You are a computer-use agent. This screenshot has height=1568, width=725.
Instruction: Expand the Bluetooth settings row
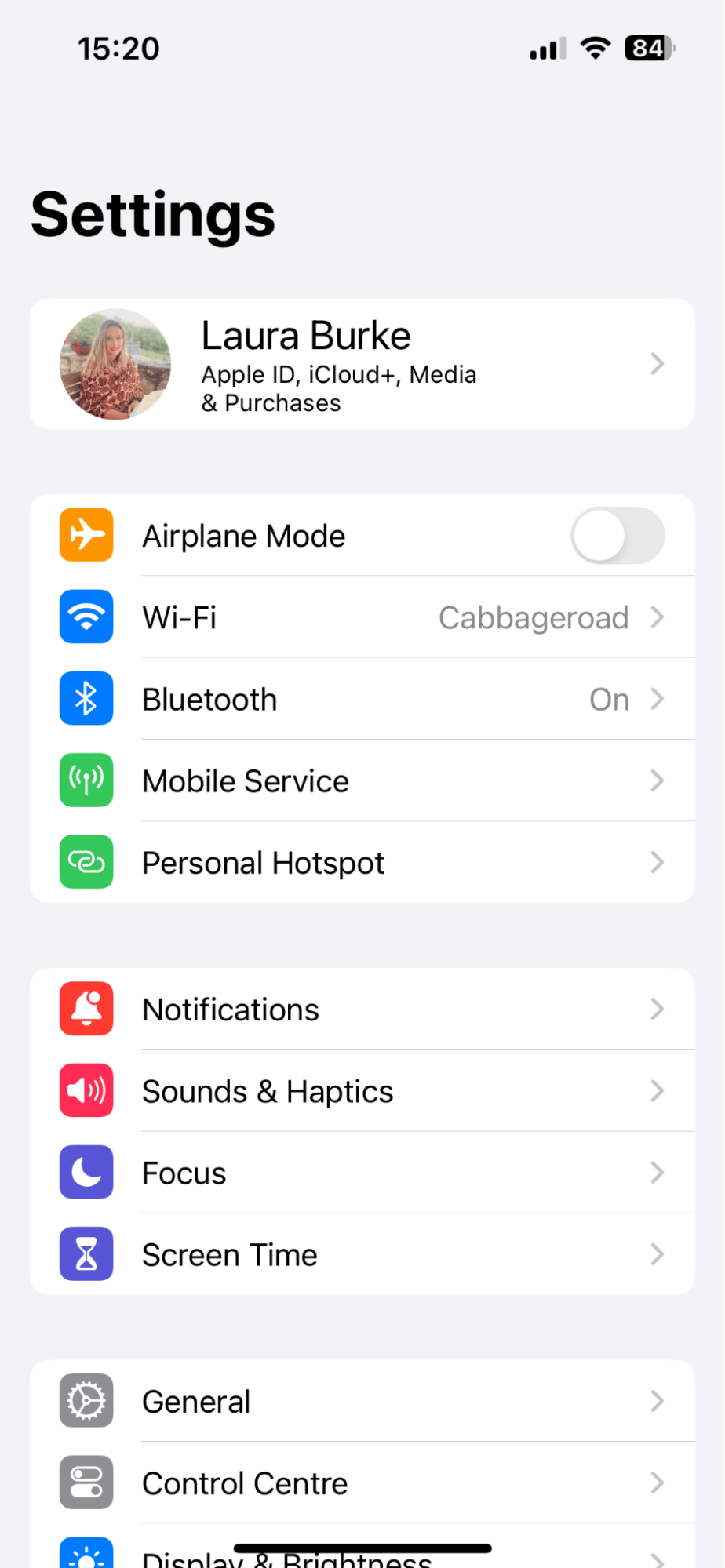click(658, 698)
